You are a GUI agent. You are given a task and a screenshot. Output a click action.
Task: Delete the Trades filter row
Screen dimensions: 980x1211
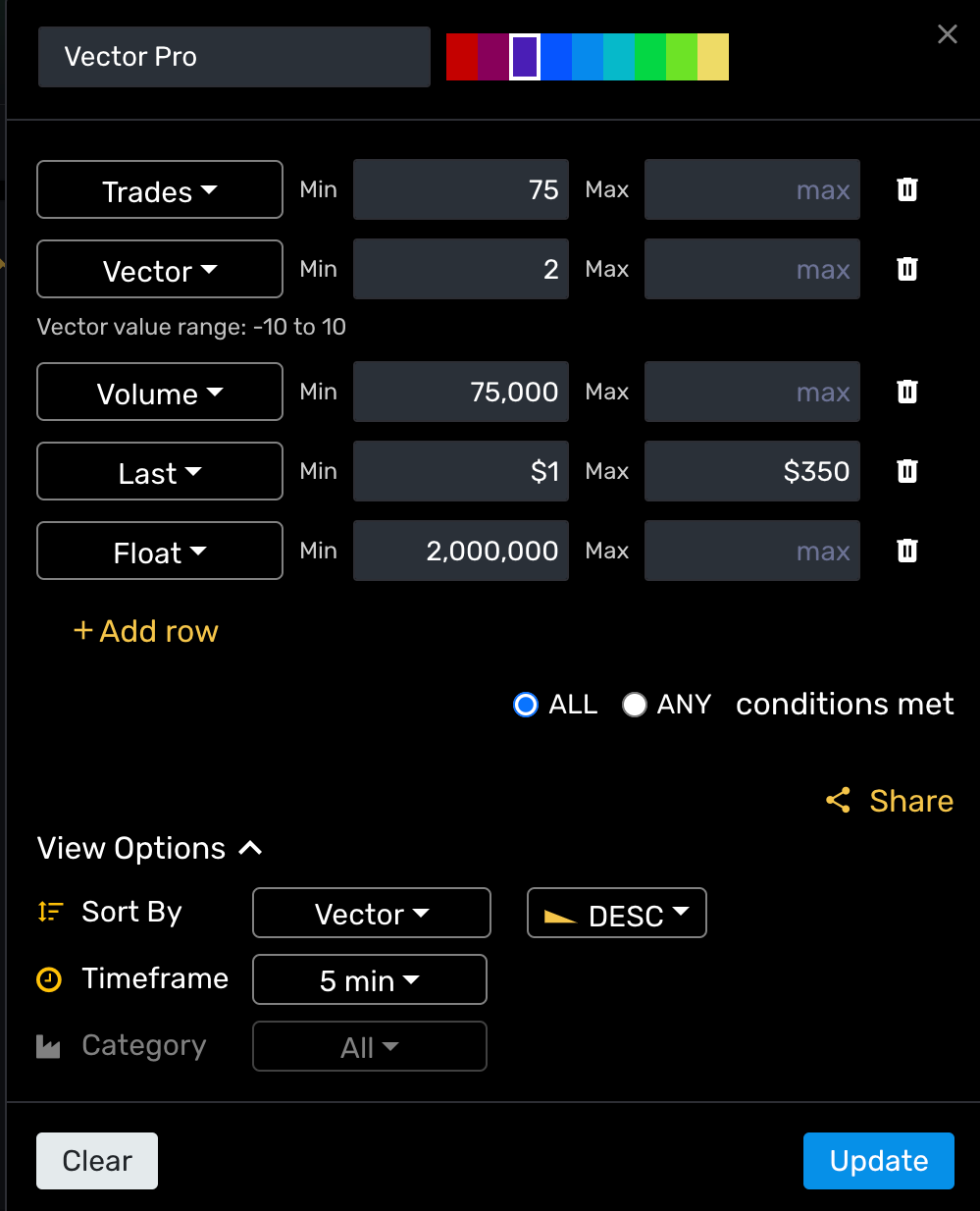(907, 190)
